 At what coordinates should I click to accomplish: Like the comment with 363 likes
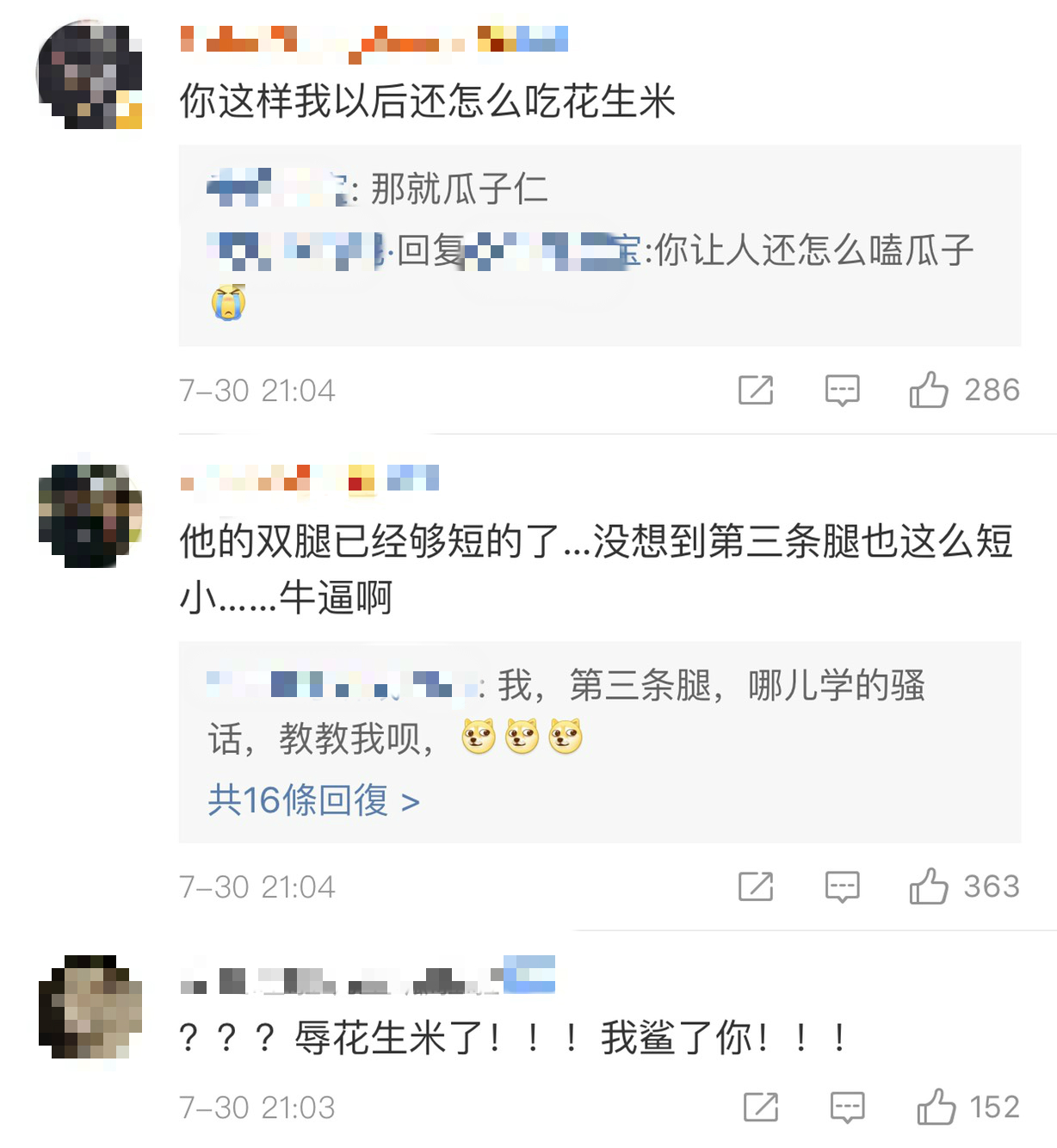point(929,886)
